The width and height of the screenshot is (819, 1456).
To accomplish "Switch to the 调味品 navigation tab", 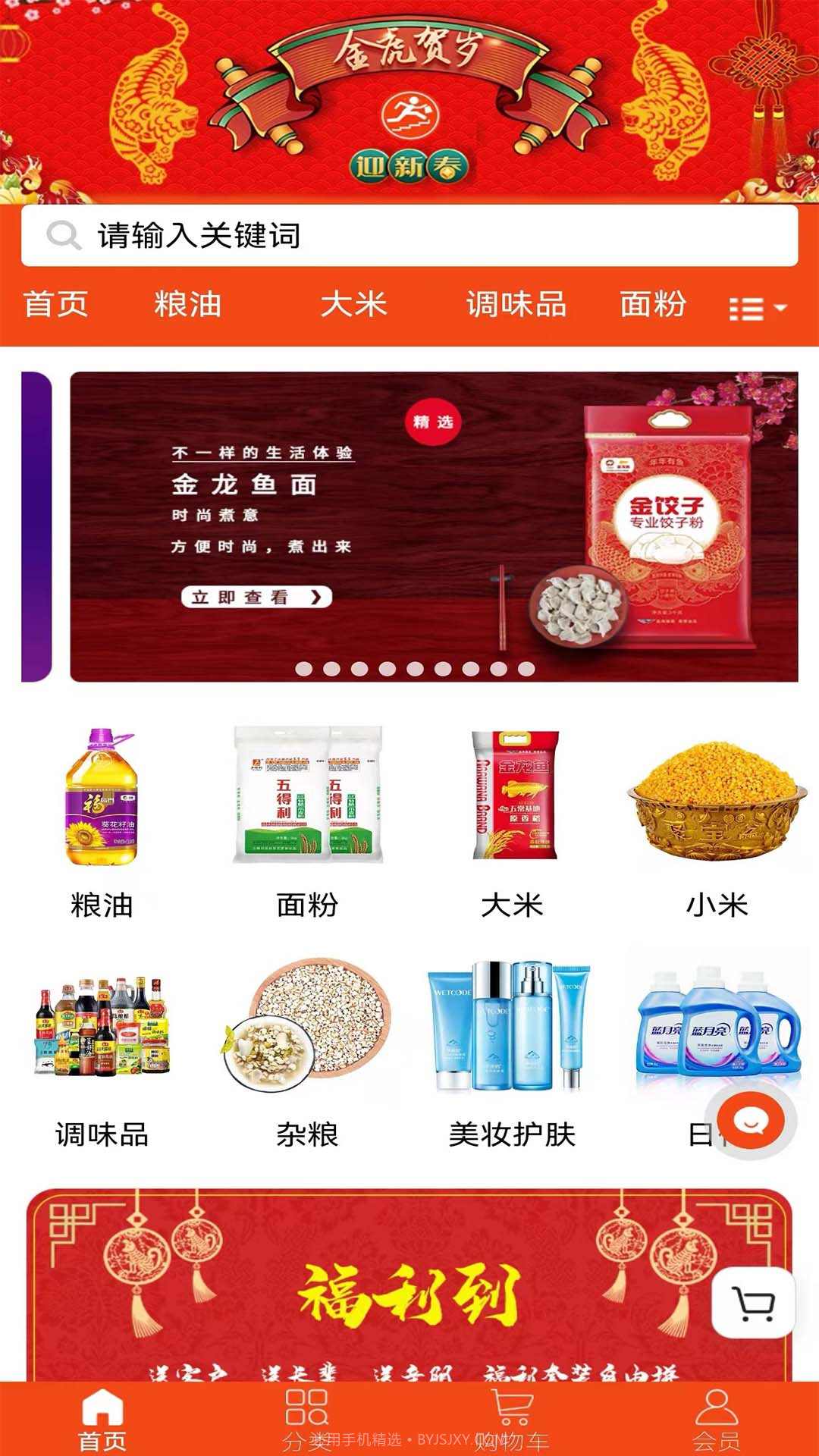I will (517, 306).
